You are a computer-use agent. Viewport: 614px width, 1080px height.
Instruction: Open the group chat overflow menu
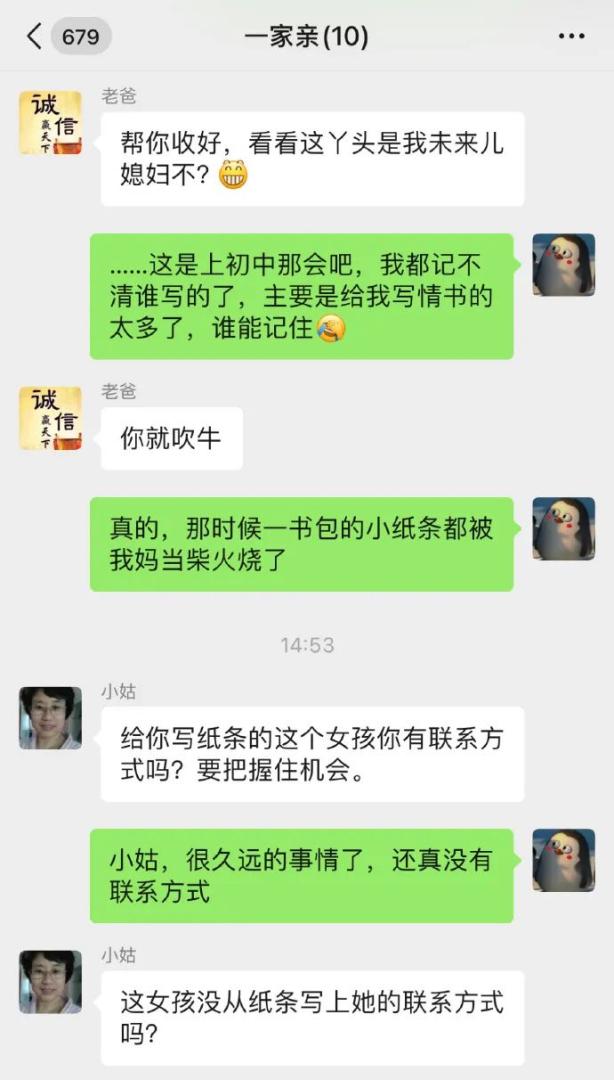tap(571, 37)
